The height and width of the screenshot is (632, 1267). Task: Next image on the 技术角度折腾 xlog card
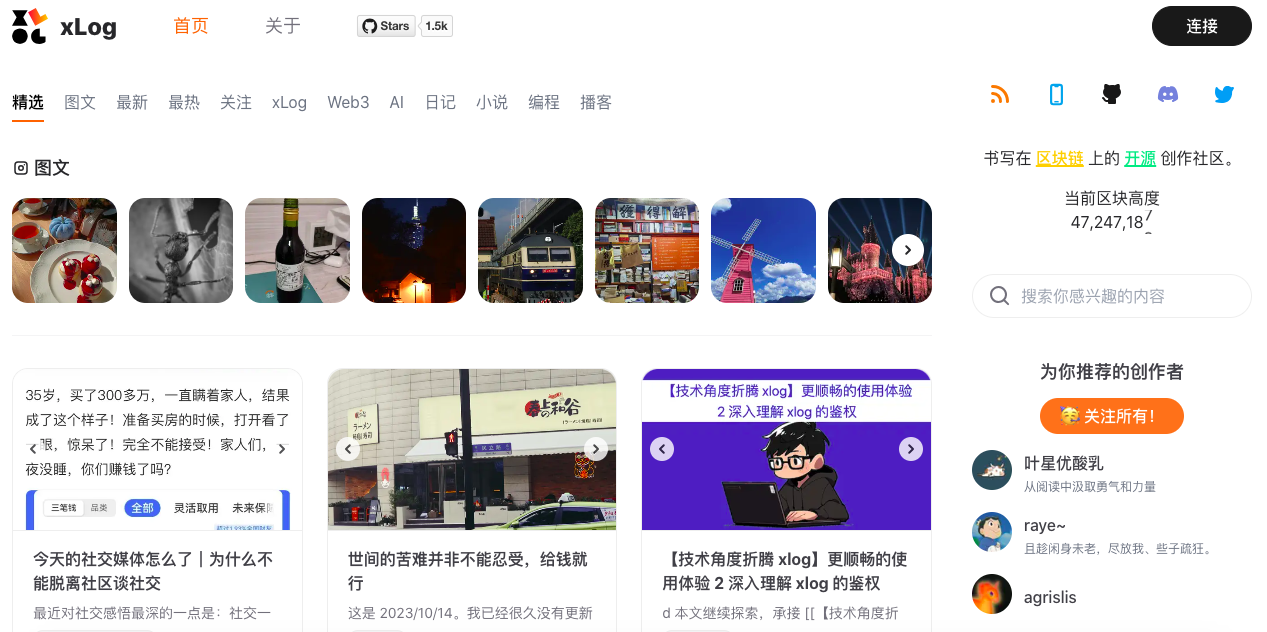point(910,449)
